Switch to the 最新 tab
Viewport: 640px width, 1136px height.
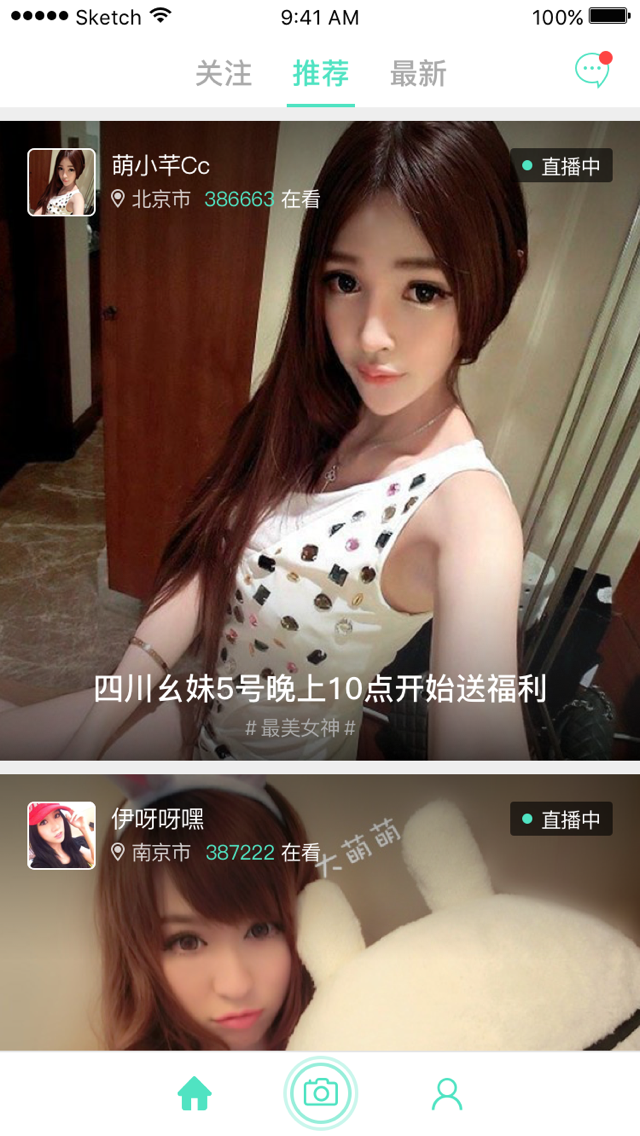tap(418, 74)
